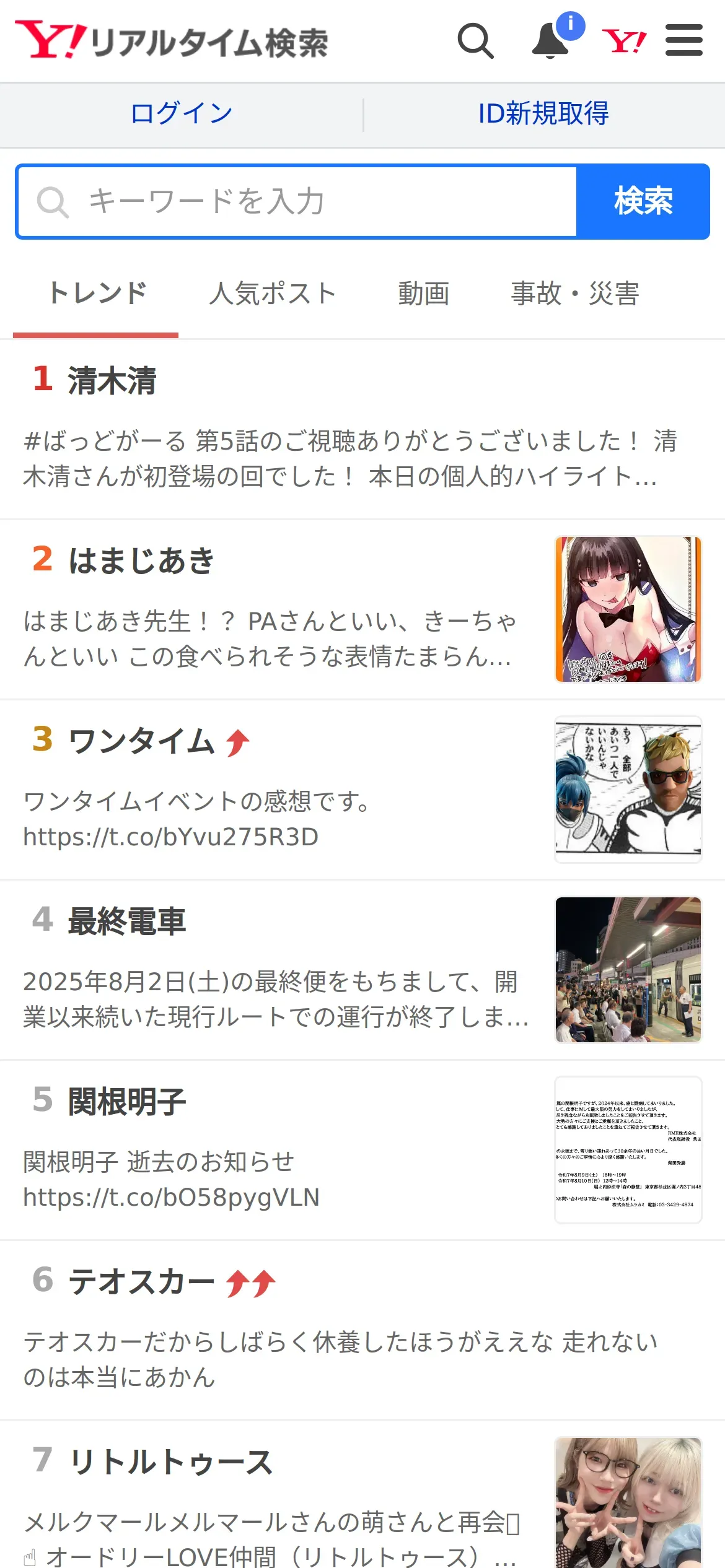Open trend 1 清木清

tap(362, 429)
